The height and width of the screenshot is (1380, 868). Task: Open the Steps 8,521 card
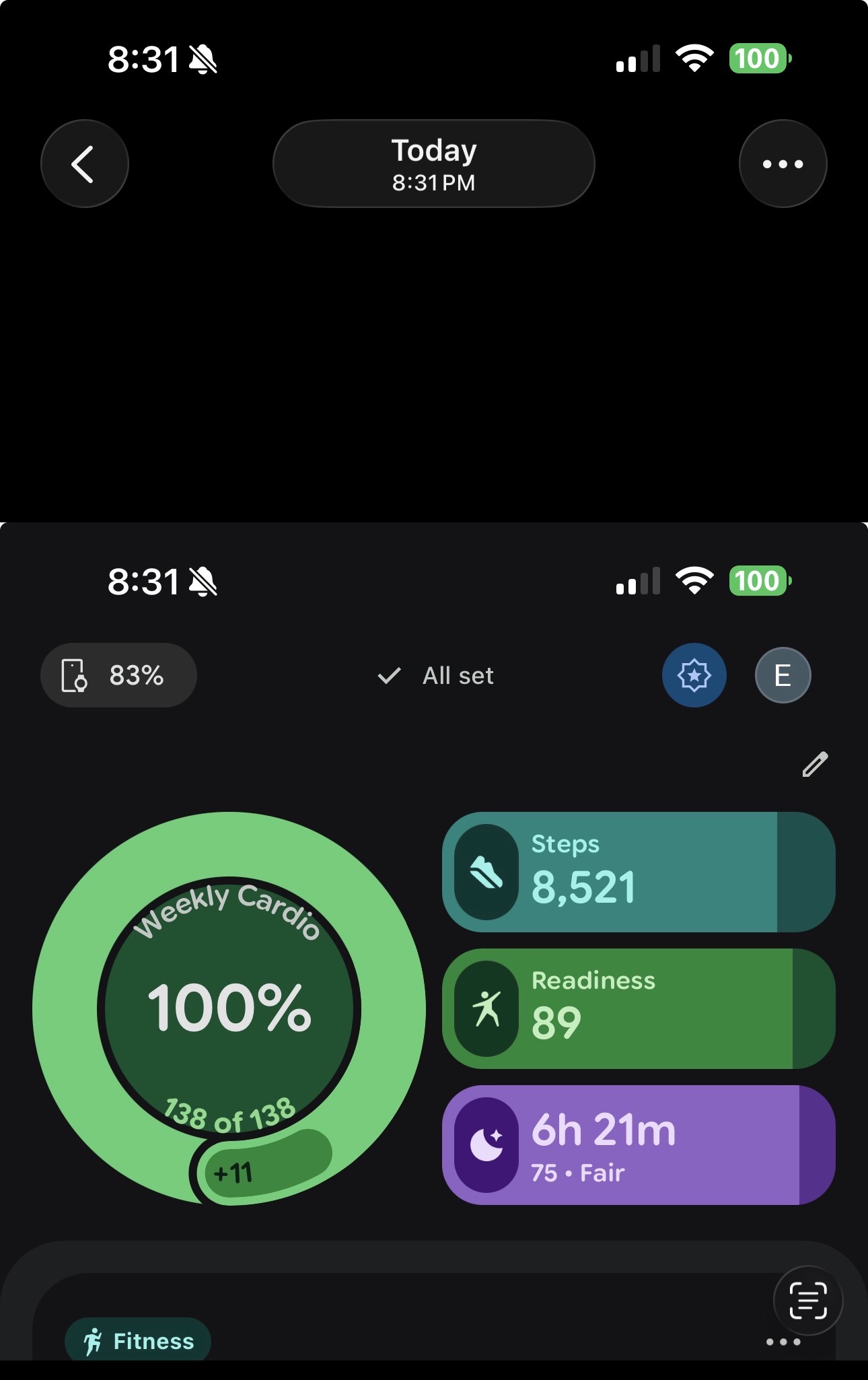click(638, 872)
